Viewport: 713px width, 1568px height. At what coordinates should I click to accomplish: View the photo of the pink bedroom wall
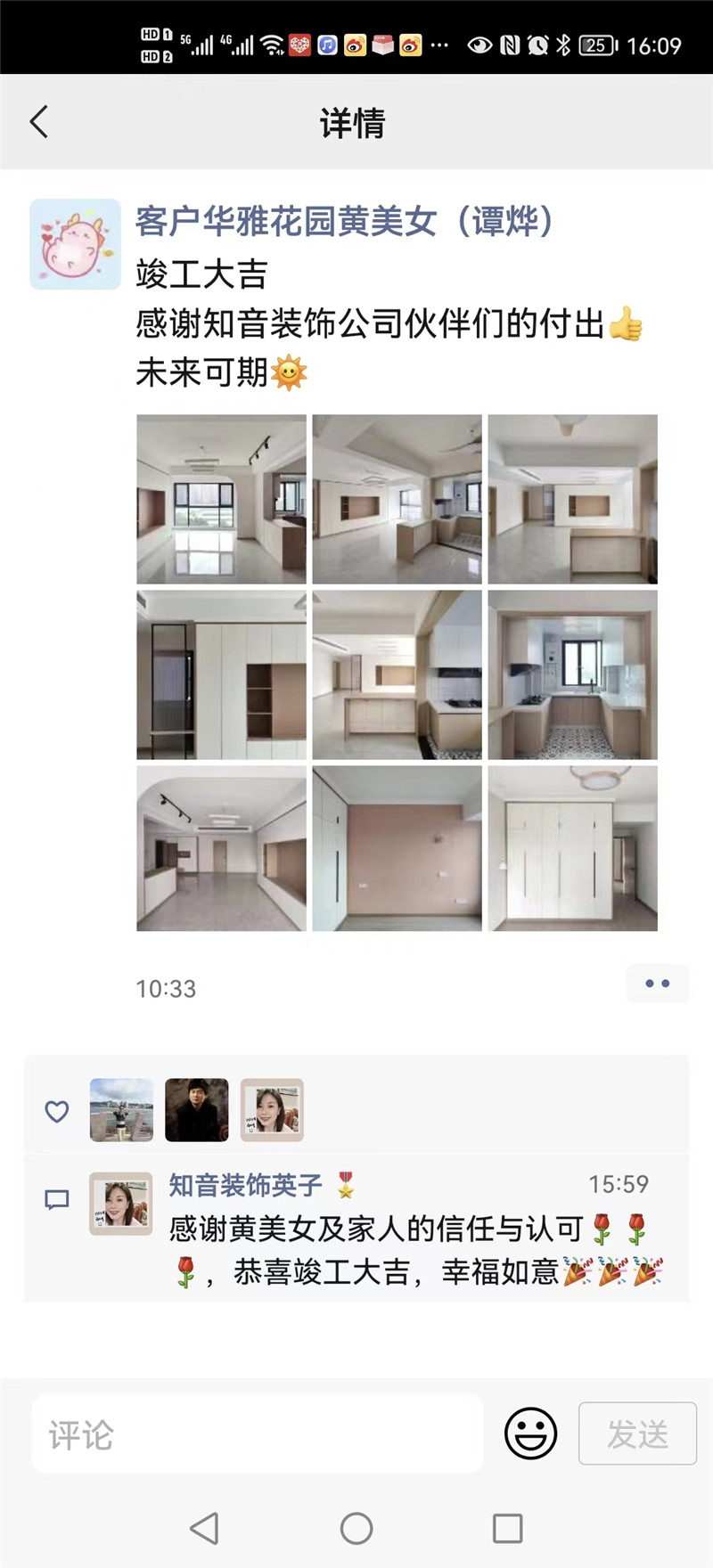pyautogui.click(x=397, y=848)
